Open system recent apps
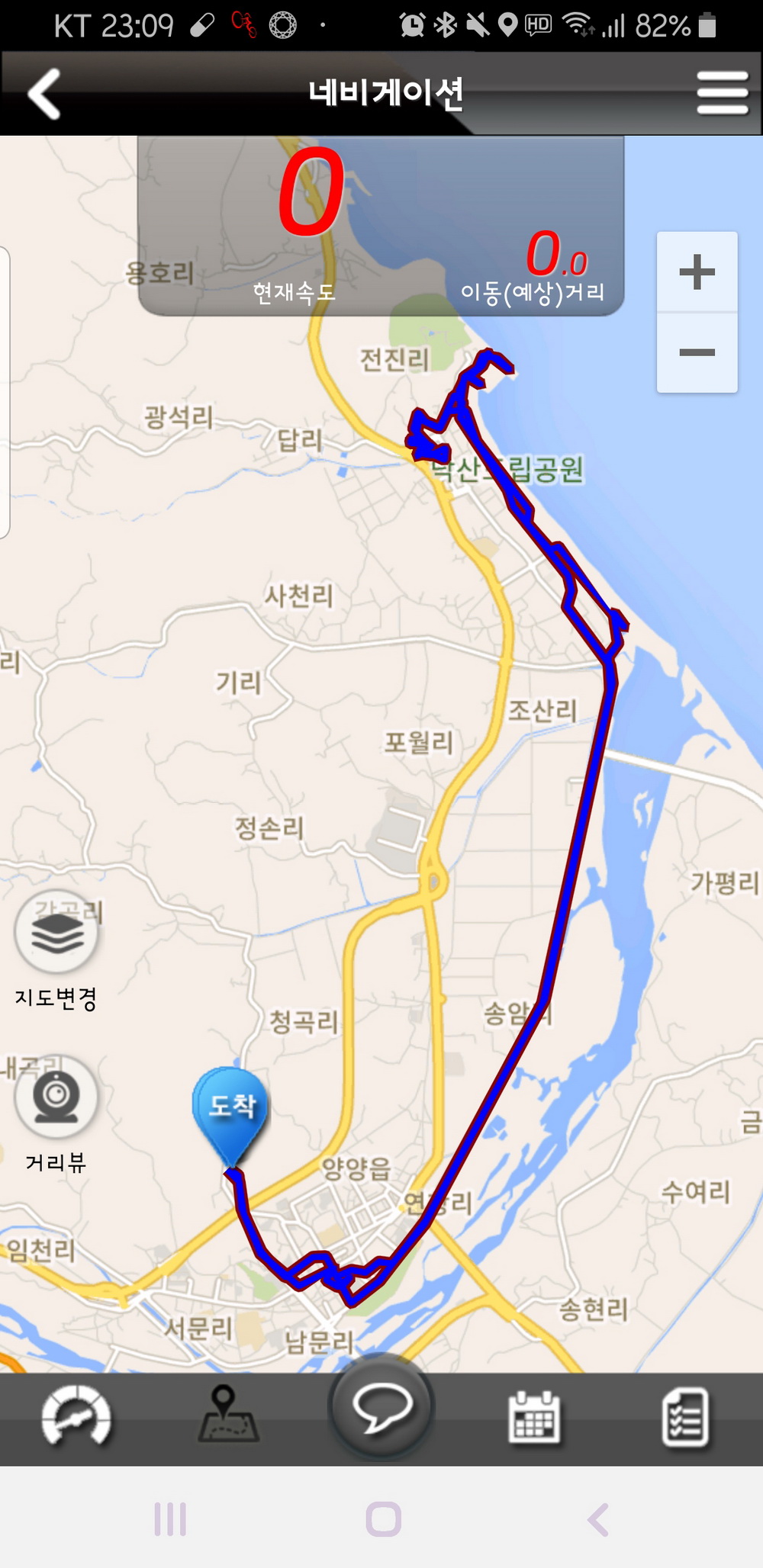 coord(170,1518)
